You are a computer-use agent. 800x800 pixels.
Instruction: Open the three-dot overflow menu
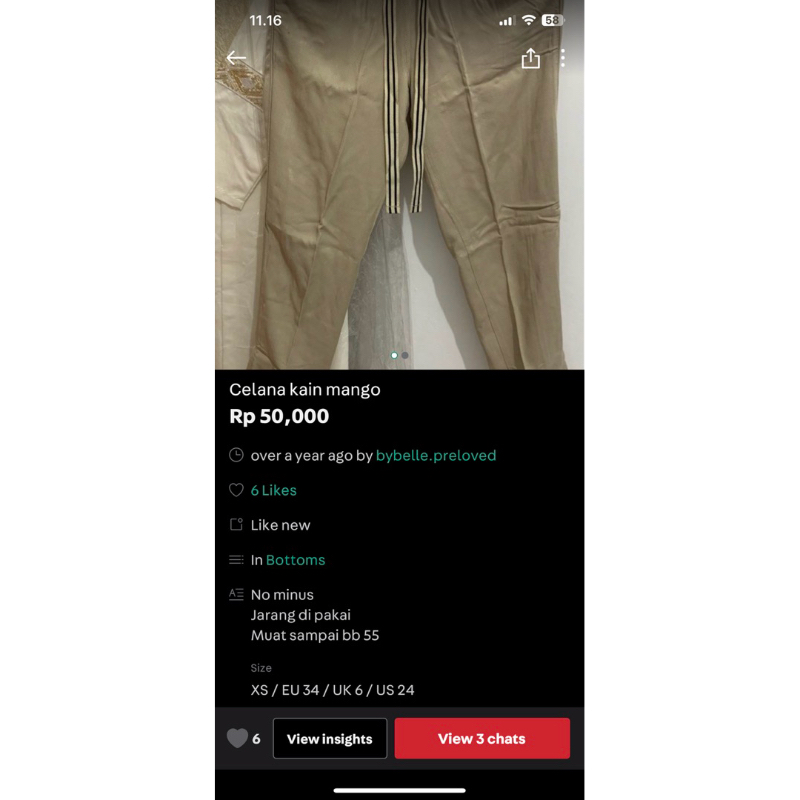(563, 58)
